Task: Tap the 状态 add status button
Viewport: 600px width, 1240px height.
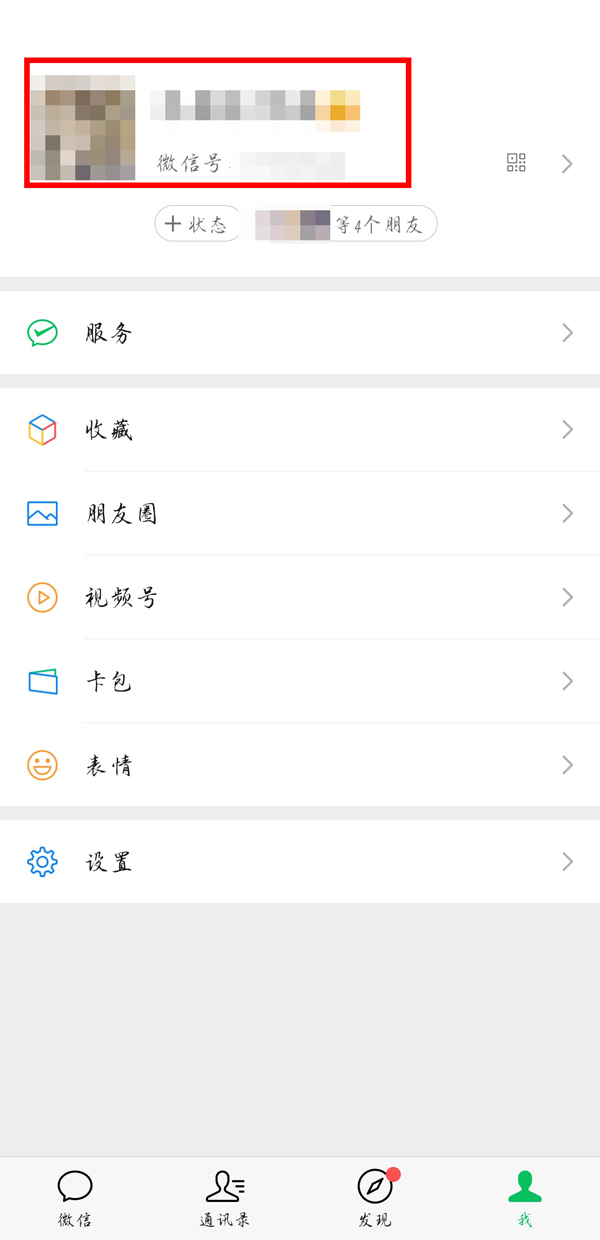Action: pyautogui.click(x=197, y=224)
